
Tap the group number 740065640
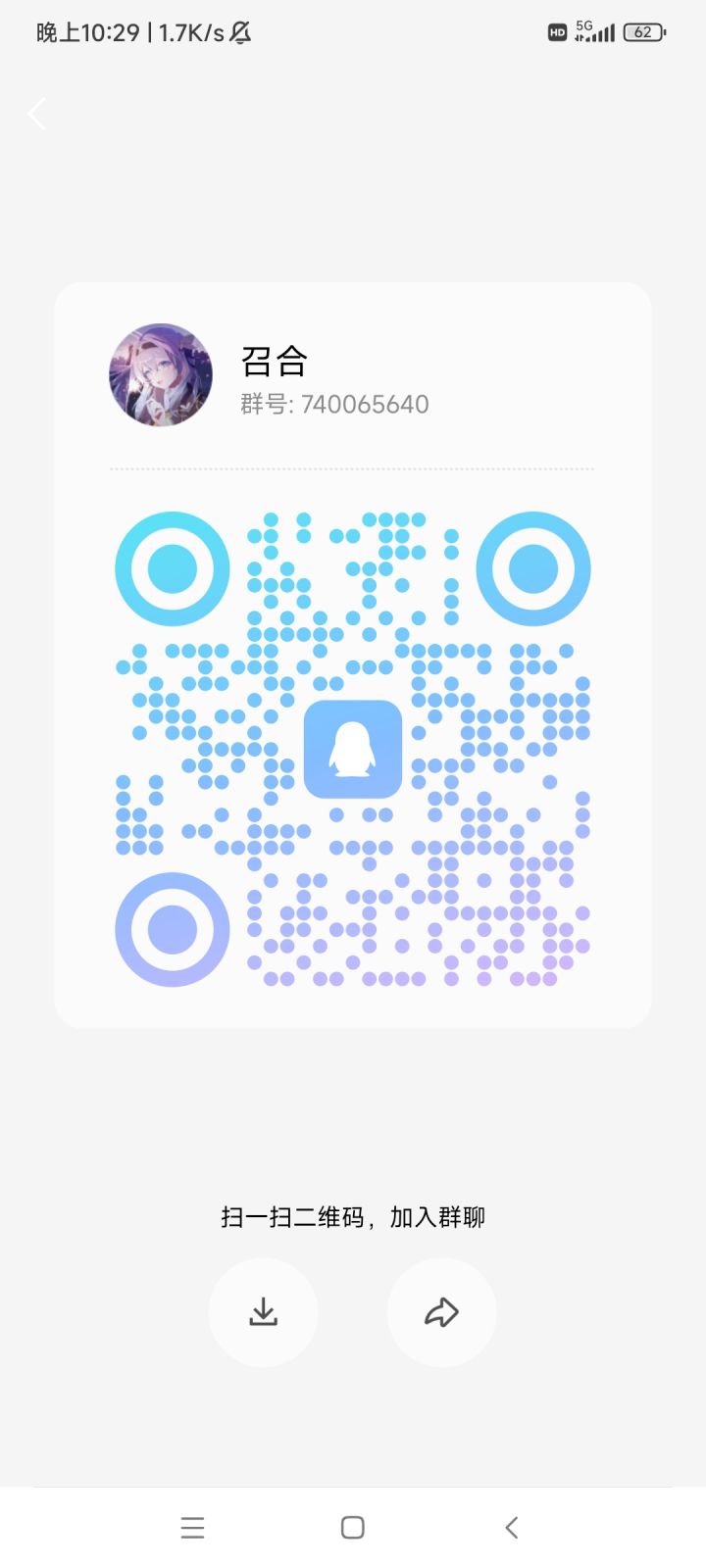[x=331, y=404]
